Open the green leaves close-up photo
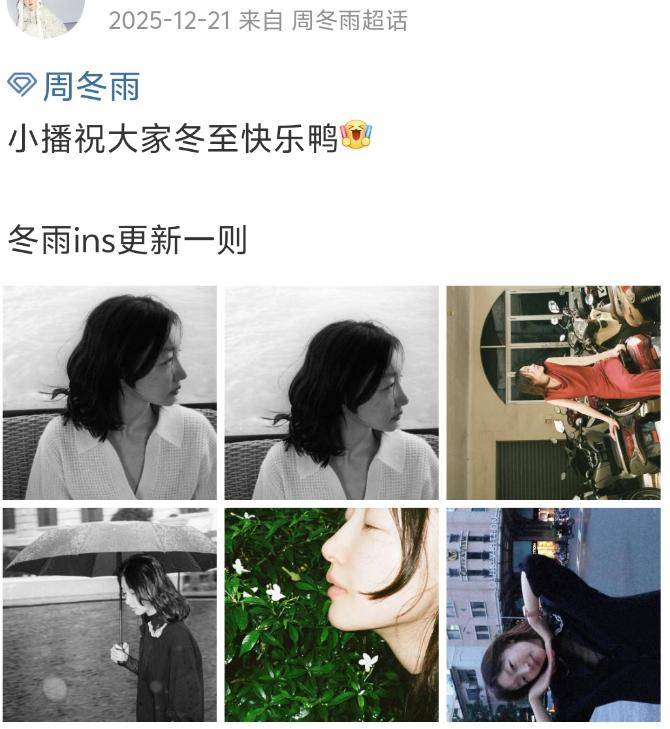Image resolution: width=670 pixels, height=729 pixels. pos(331,614)
